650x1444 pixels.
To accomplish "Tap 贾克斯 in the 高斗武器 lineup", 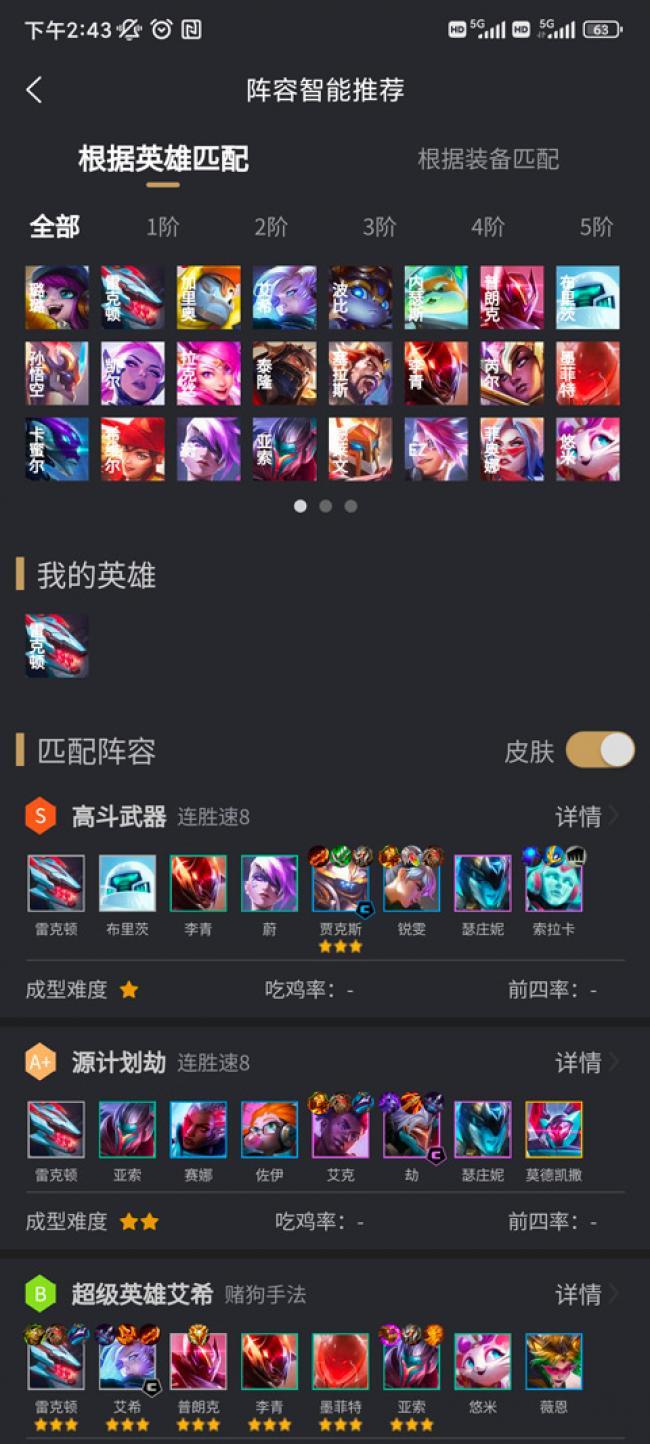I will [340, 884].
